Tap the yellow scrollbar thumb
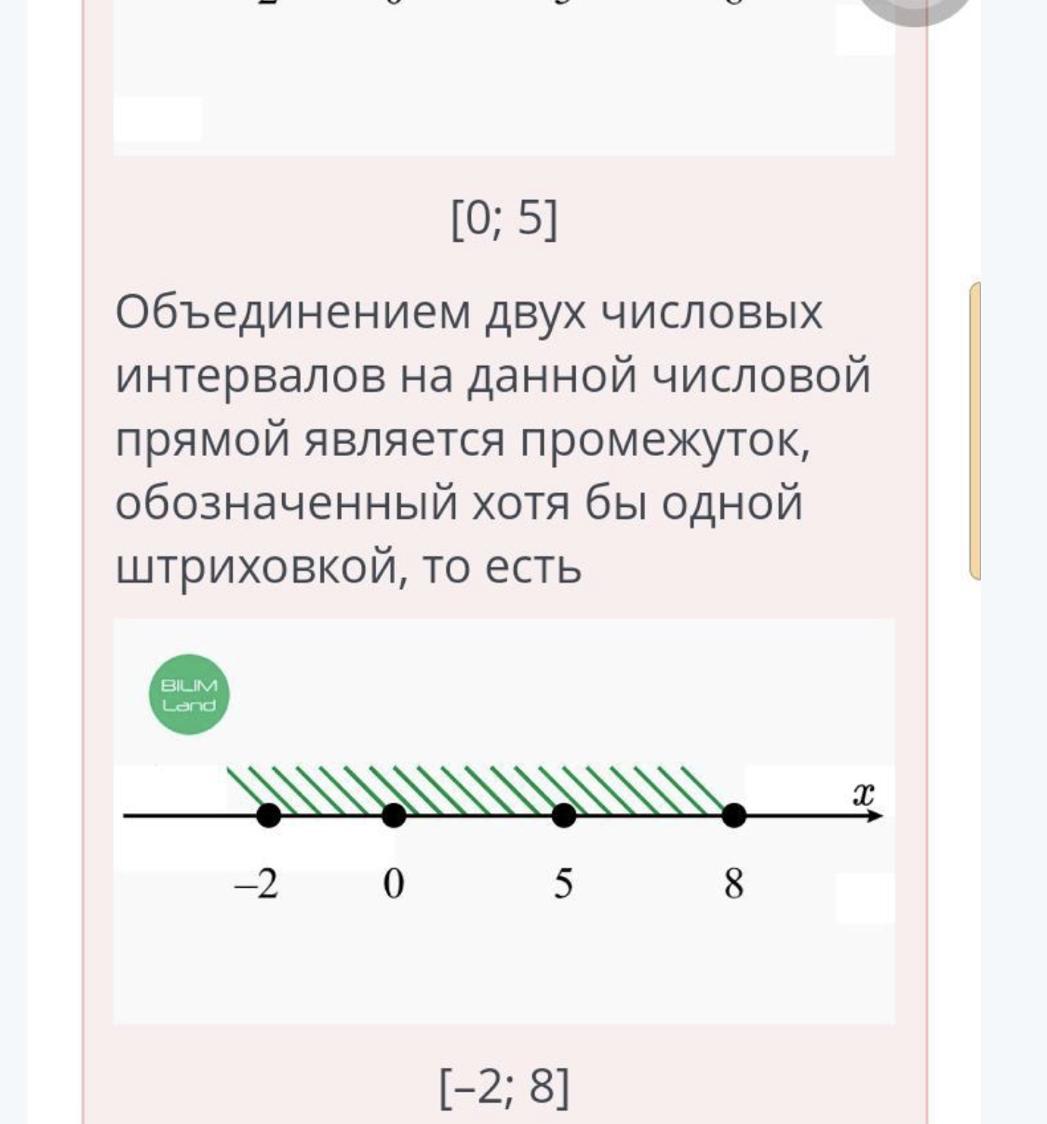The image size is (1047, 1124). point(975,430)
